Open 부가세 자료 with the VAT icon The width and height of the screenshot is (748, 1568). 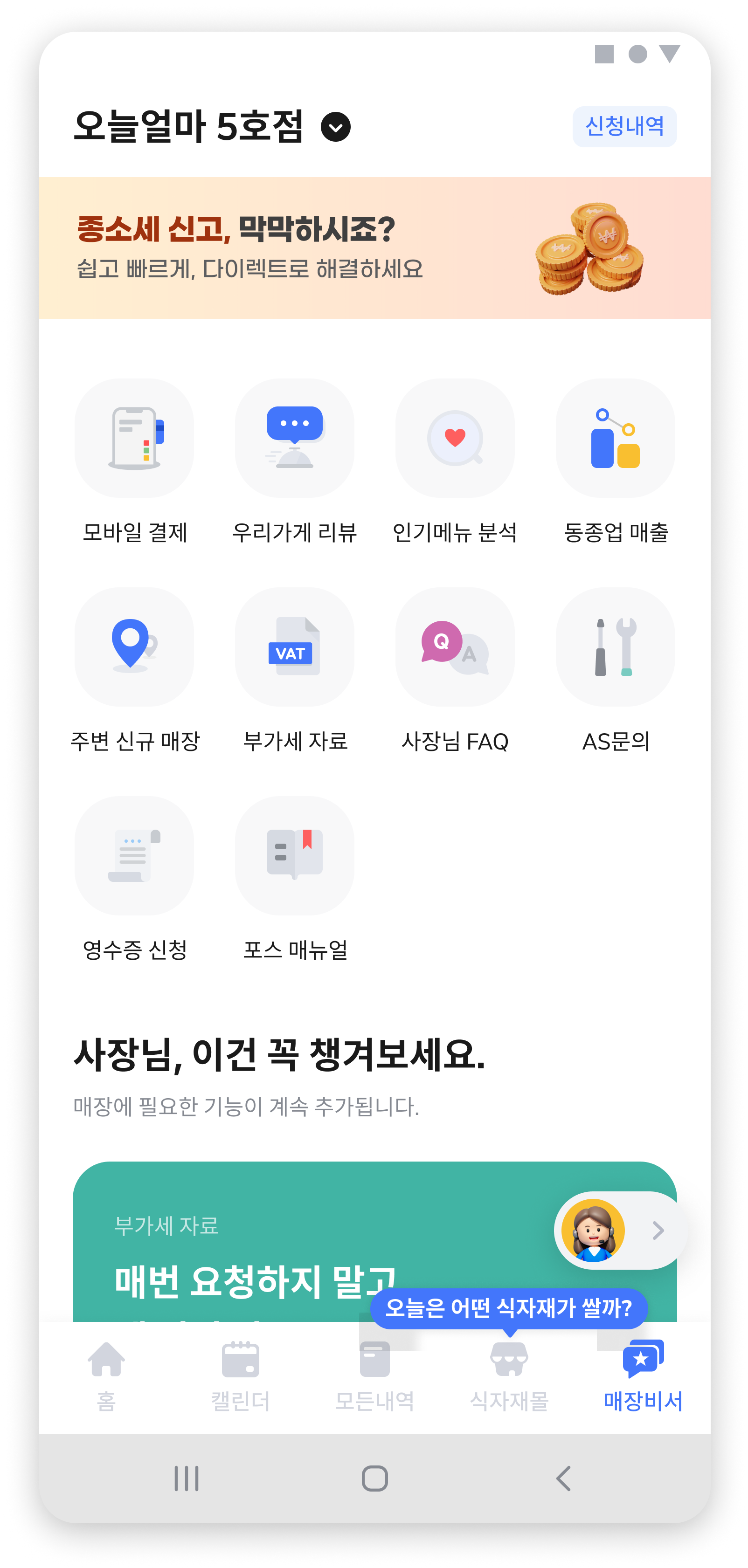click(294, 647)
